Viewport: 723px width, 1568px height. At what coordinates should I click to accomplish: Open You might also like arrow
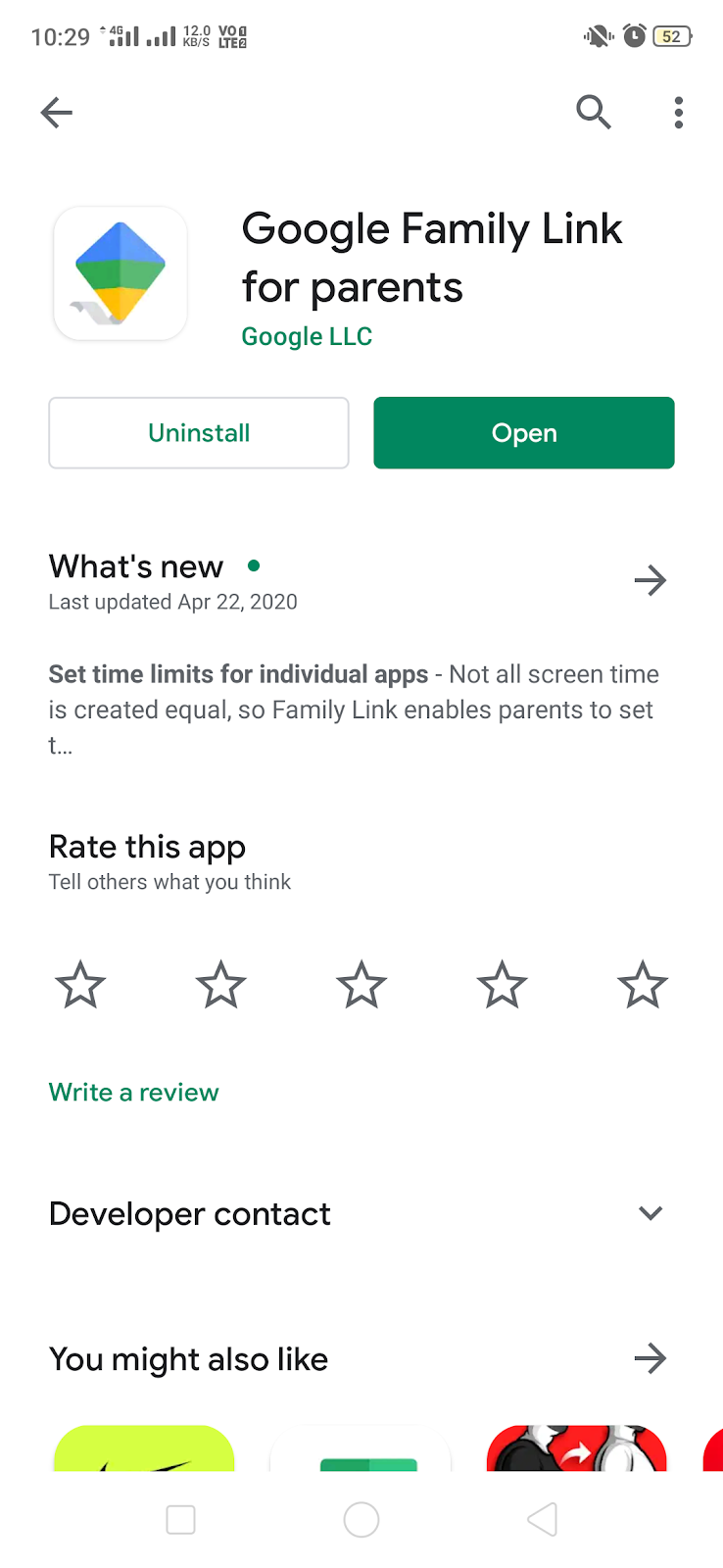click(x=650, y=1358)
